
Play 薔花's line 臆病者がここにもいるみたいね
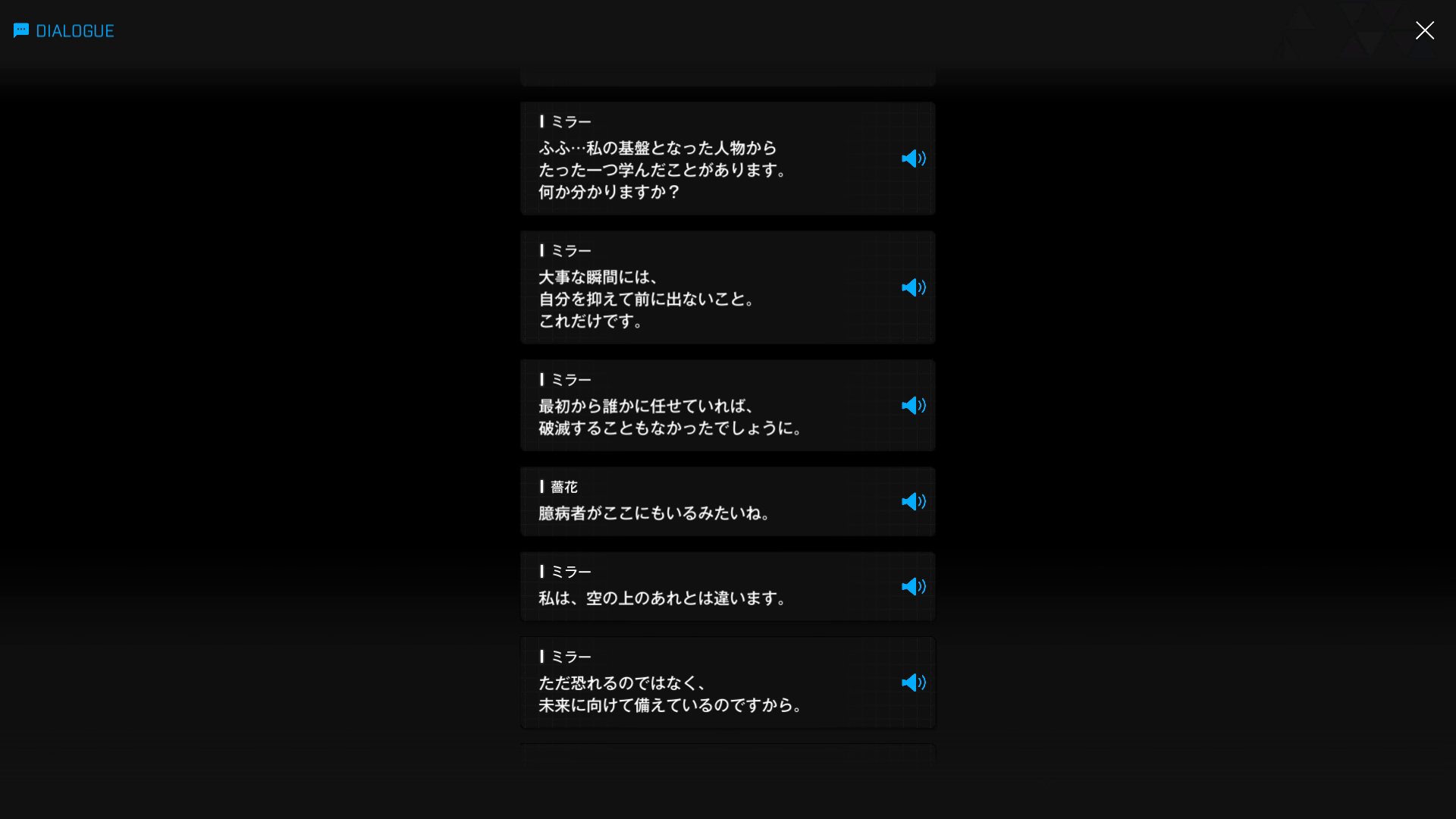tap(913, 502)
